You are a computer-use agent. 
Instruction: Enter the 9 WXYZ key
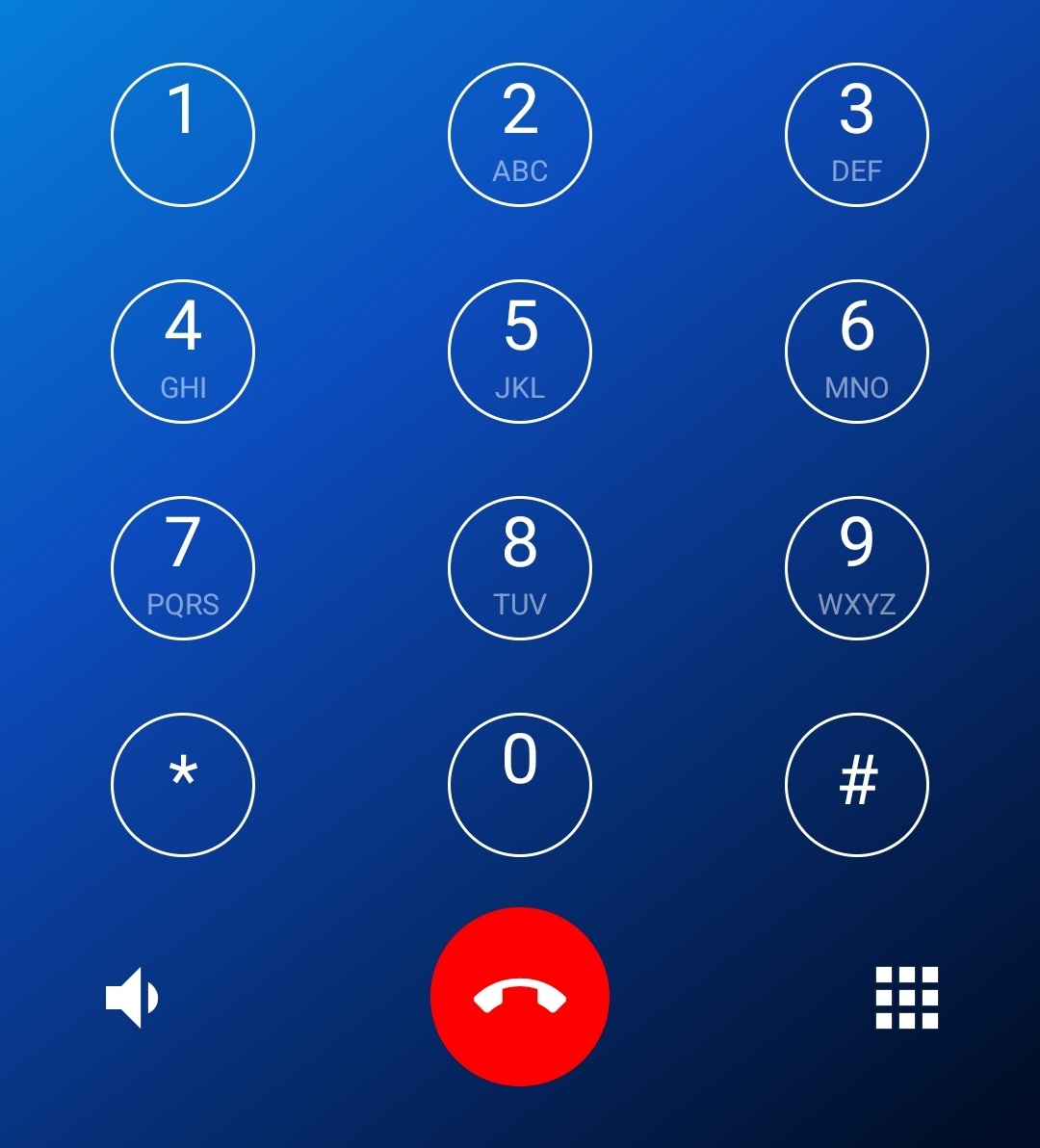[857, 567]
